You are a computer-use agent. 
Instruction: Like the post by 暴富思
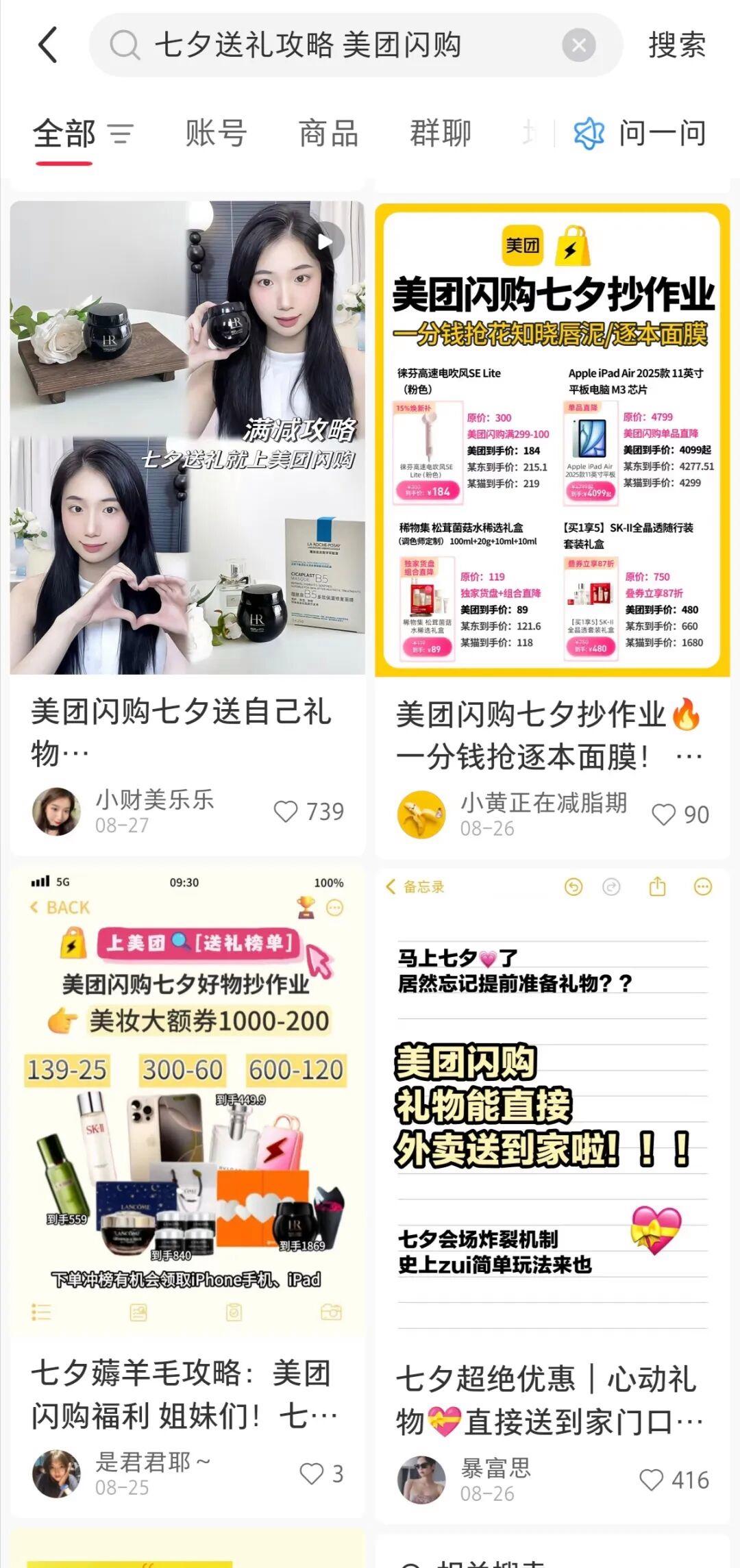tap(651, 1480)
